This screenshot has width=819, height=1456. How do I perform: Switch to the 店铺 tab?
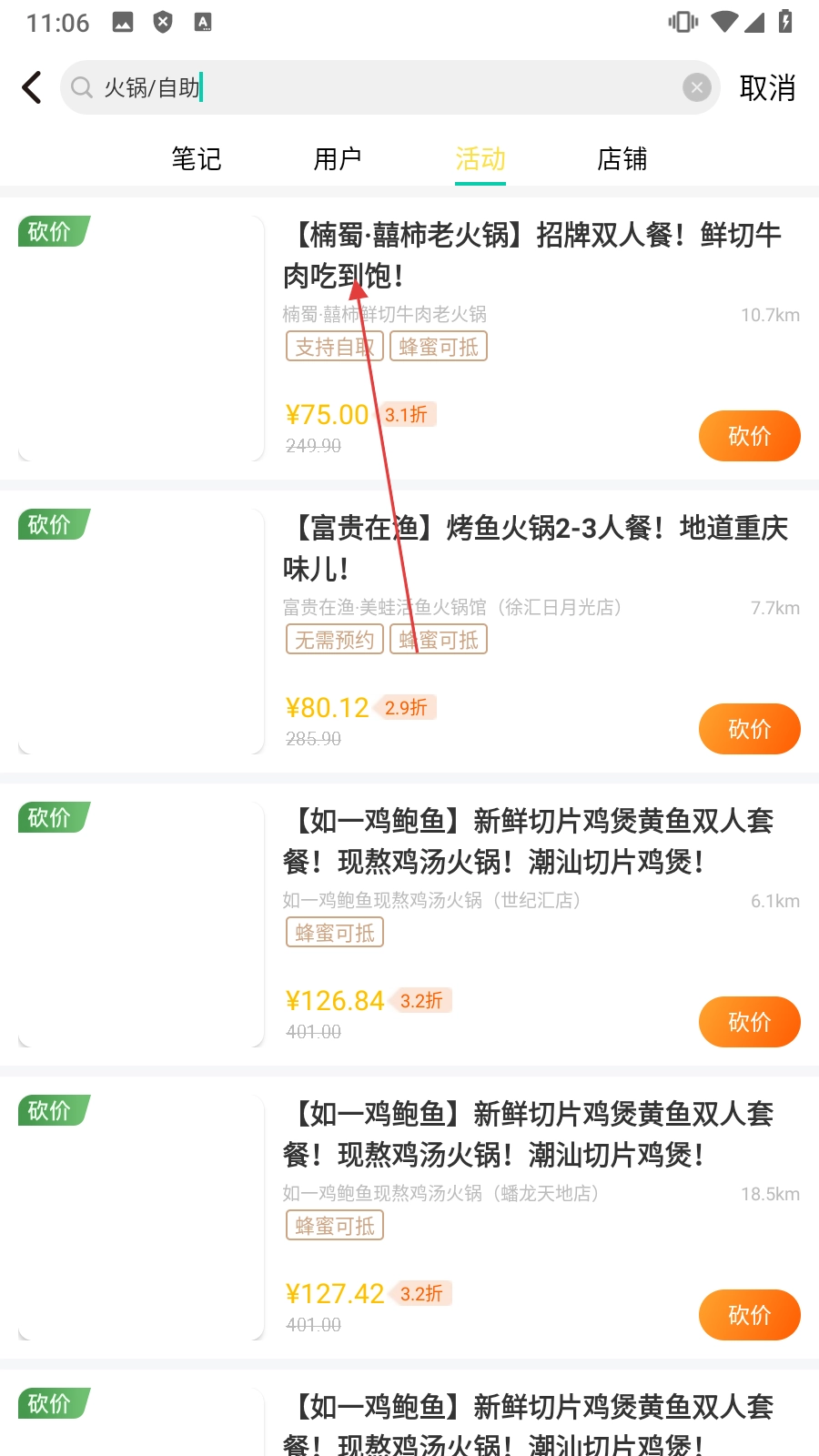pos(622,159)
